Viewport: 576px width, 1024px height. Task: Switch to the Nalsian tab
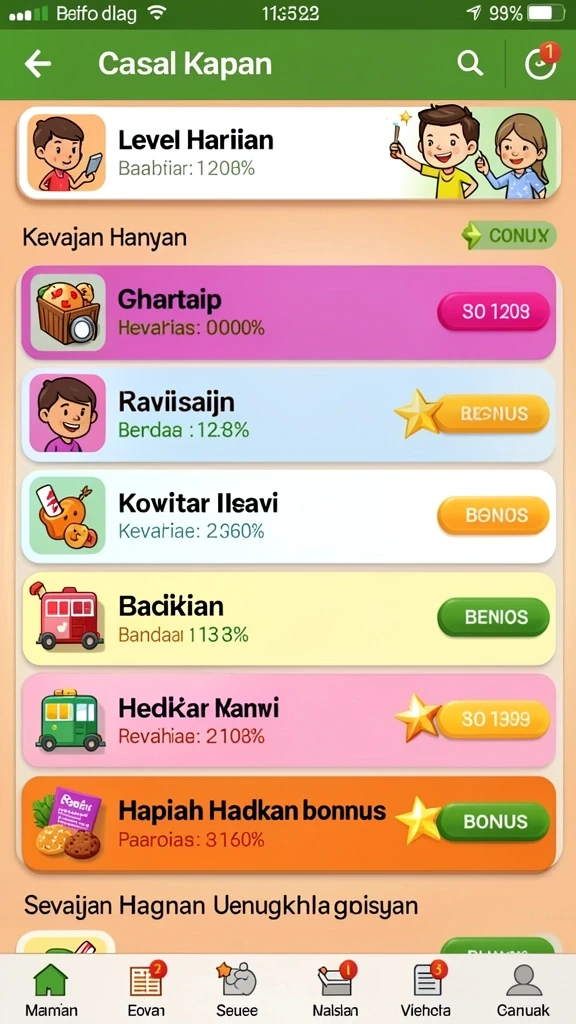coord(334,989)
